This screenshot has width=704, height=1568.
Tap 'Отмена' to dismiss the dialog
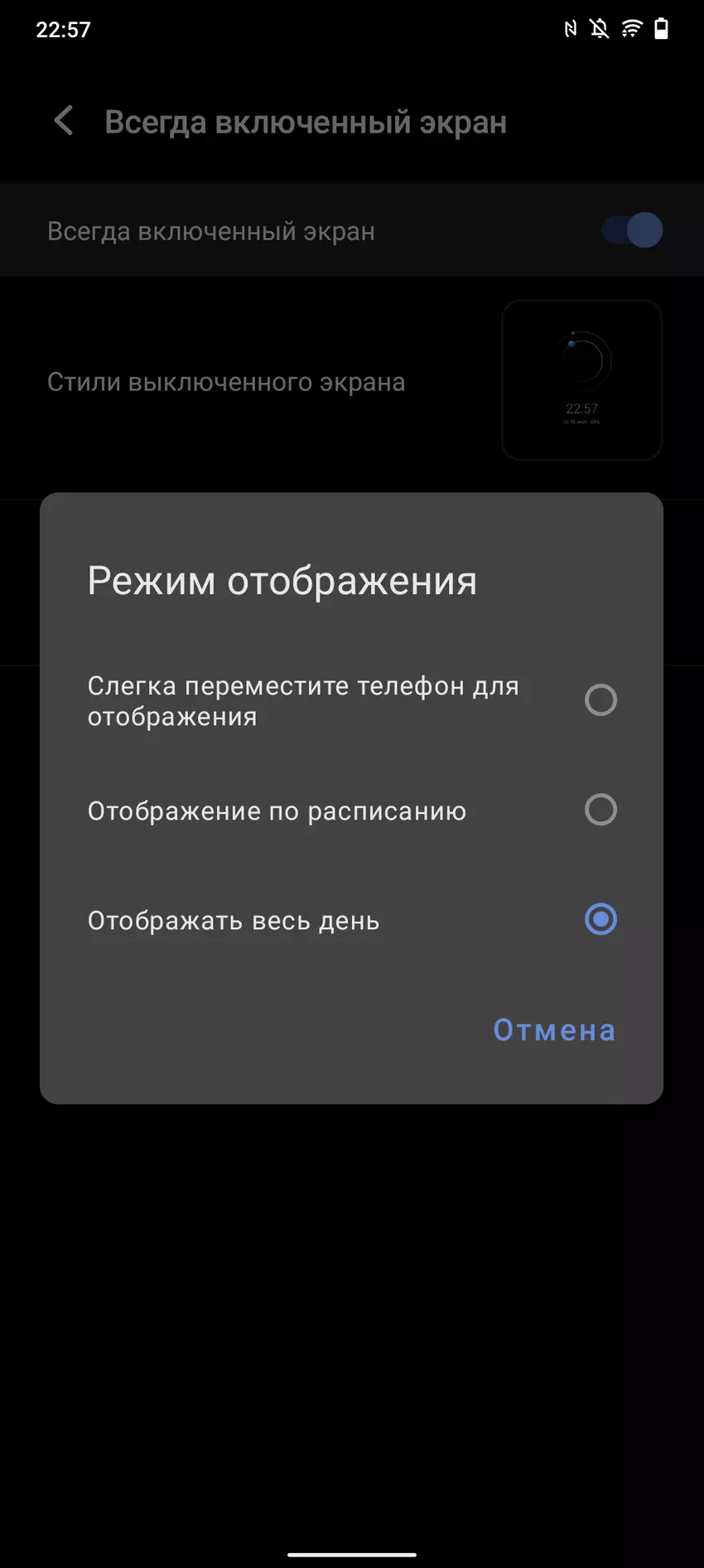click(x=554, y=1030)
